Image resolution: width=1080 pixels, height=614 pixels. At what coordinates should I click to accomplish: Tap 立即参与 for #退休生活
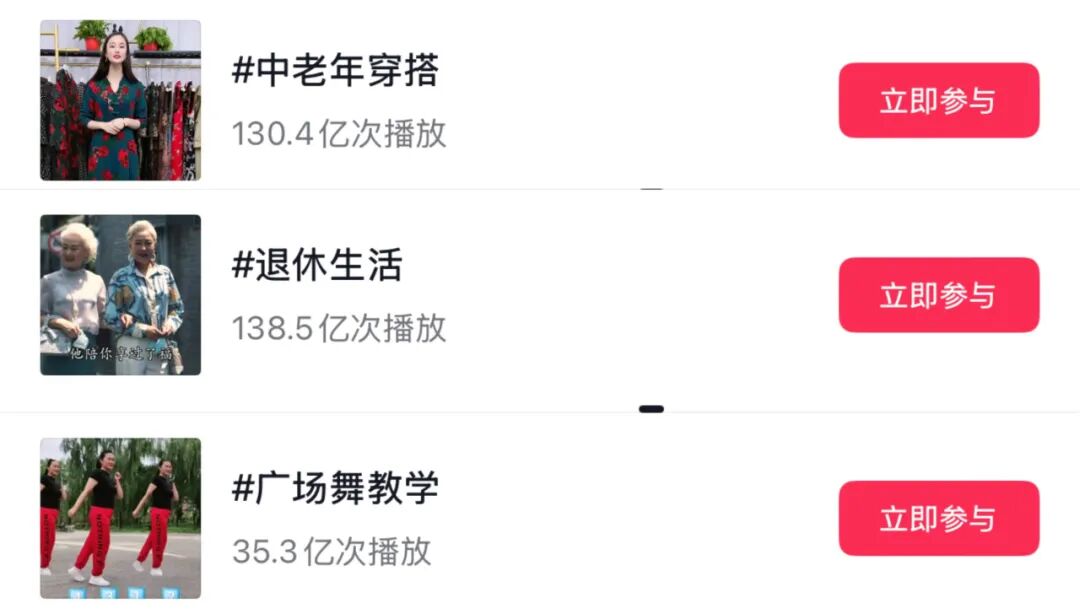[938, 295]
